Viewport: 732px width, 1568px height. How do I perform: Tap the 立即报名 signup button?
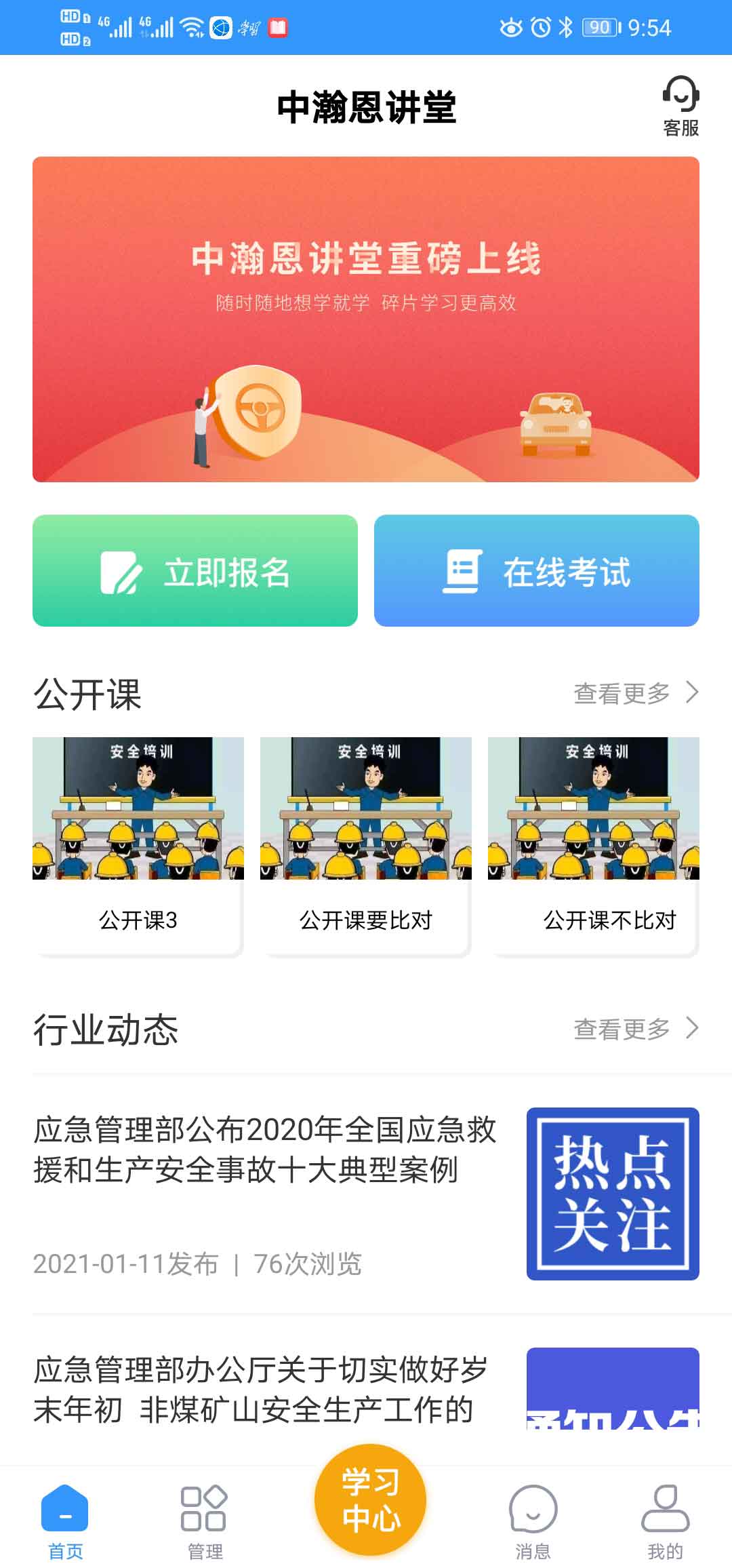pos(196,570)
